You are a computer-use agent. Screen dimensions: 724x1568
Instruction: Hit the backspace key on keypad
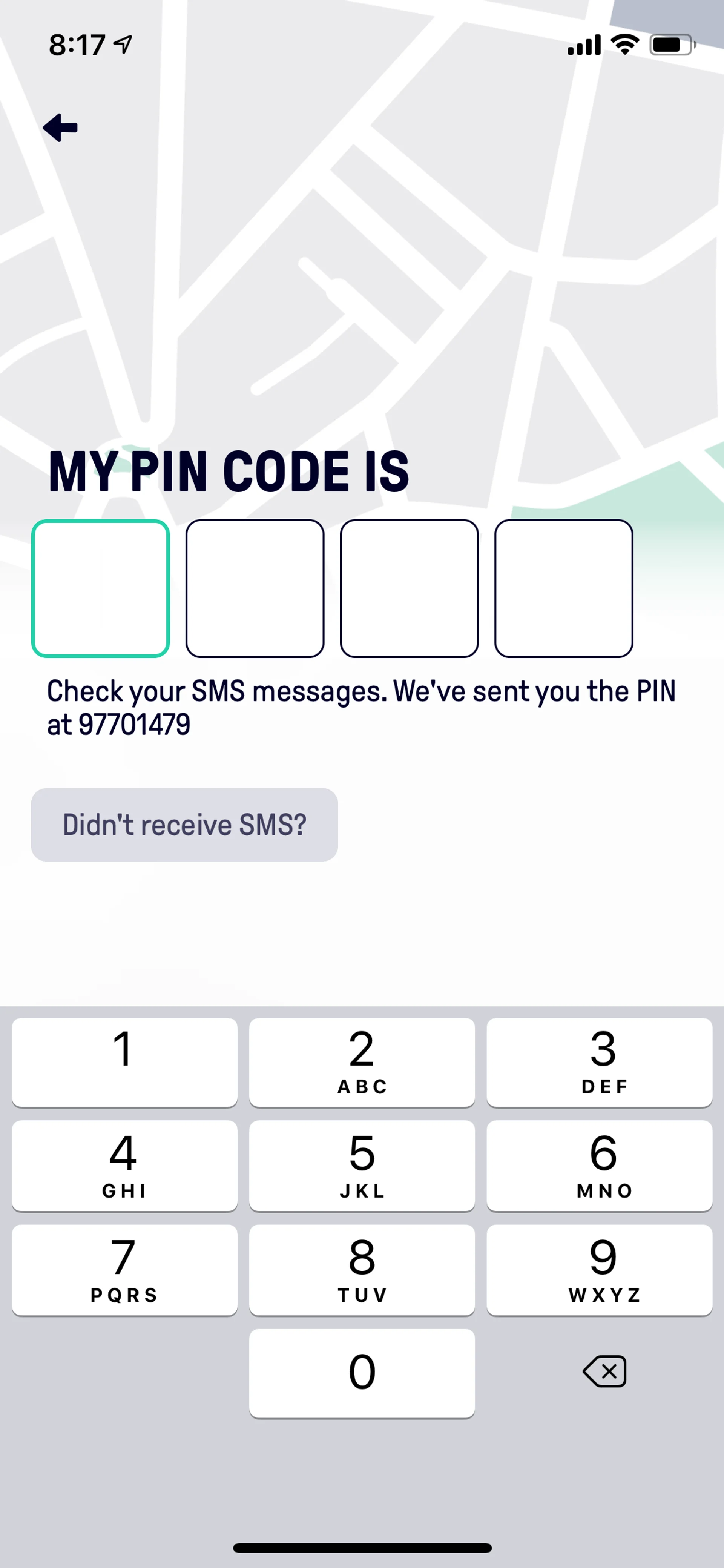click(604, 1371)
